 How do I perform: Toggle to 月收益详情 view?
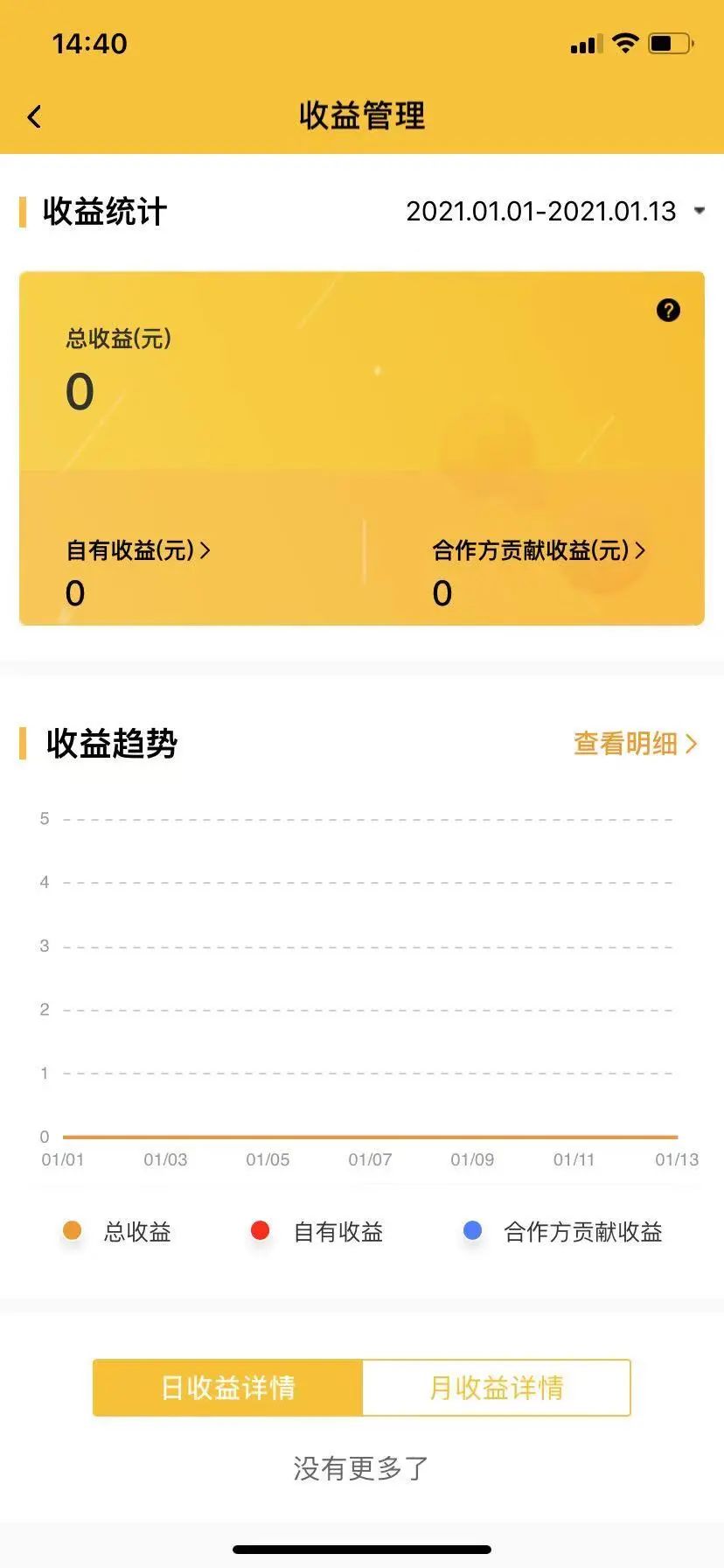[x=497, y=1388]
